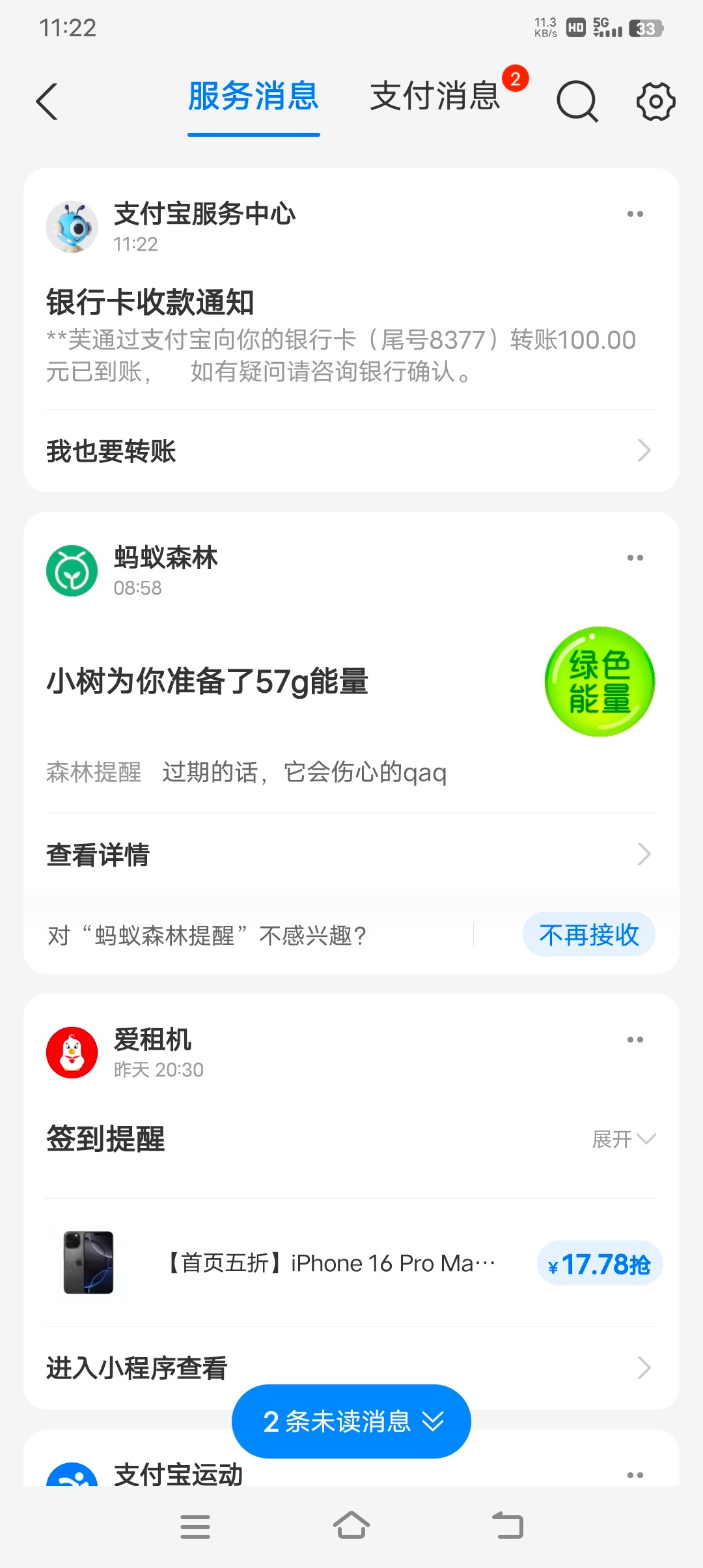Select the 服务消息 tab
This screenshot has height=1568, width=703.
253,96
